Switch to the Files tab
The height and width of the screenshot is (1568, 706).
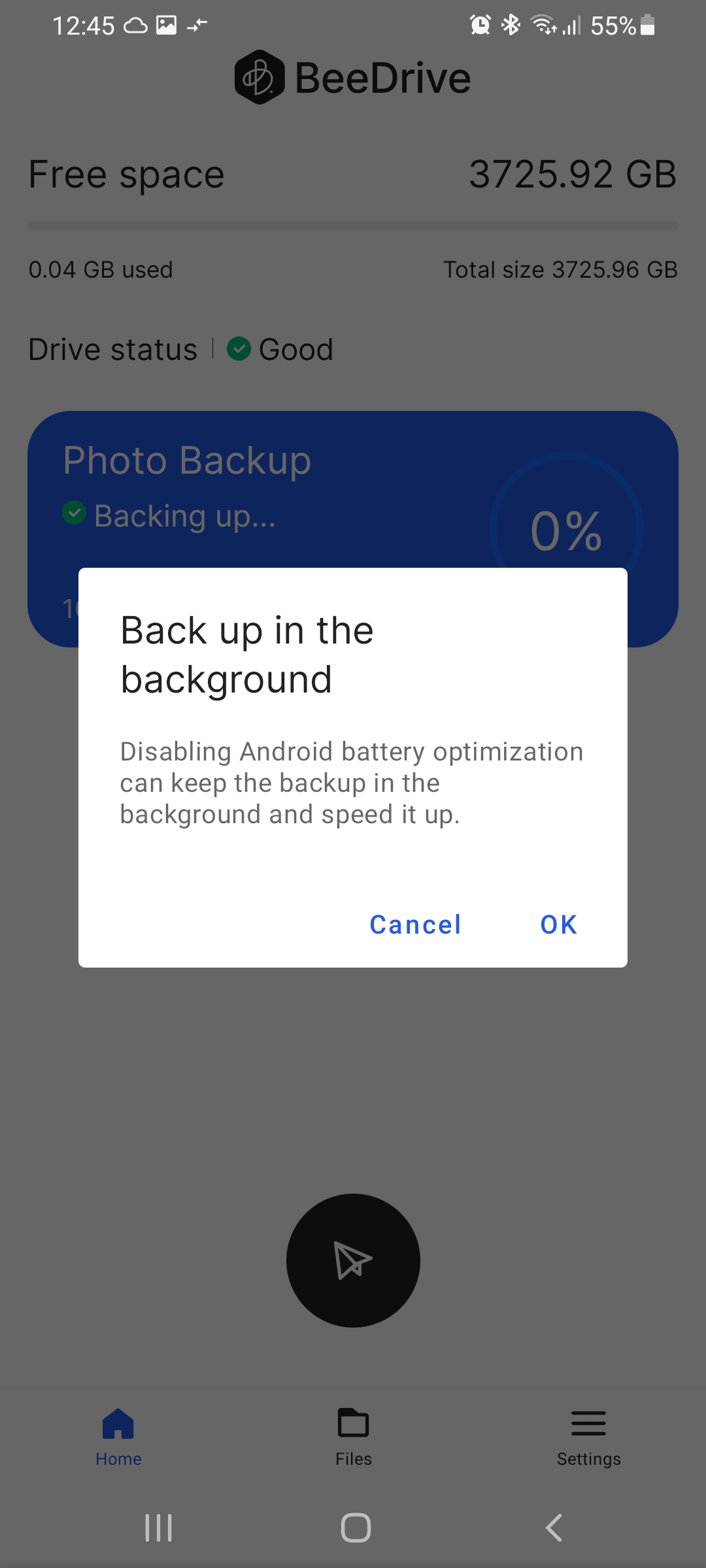point(353,1437)
